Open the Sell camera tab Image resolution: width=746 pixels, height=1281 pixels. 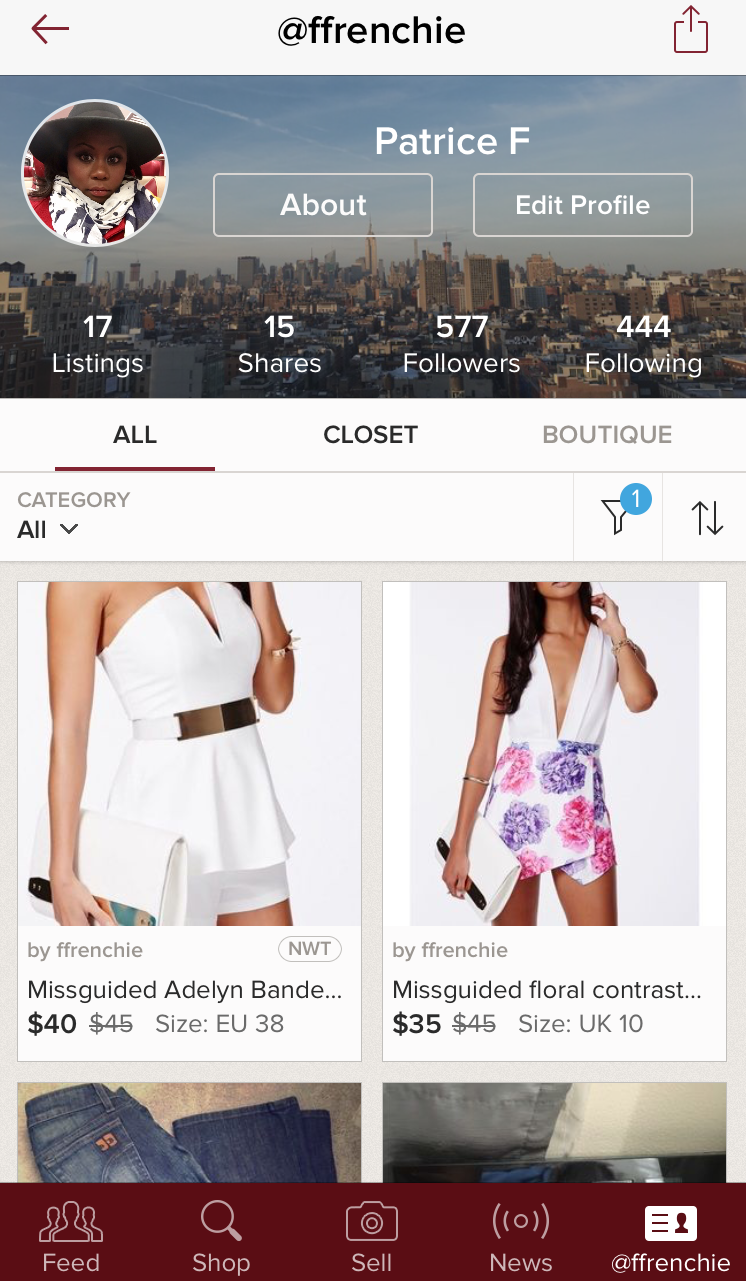[x=372, y=1236]
